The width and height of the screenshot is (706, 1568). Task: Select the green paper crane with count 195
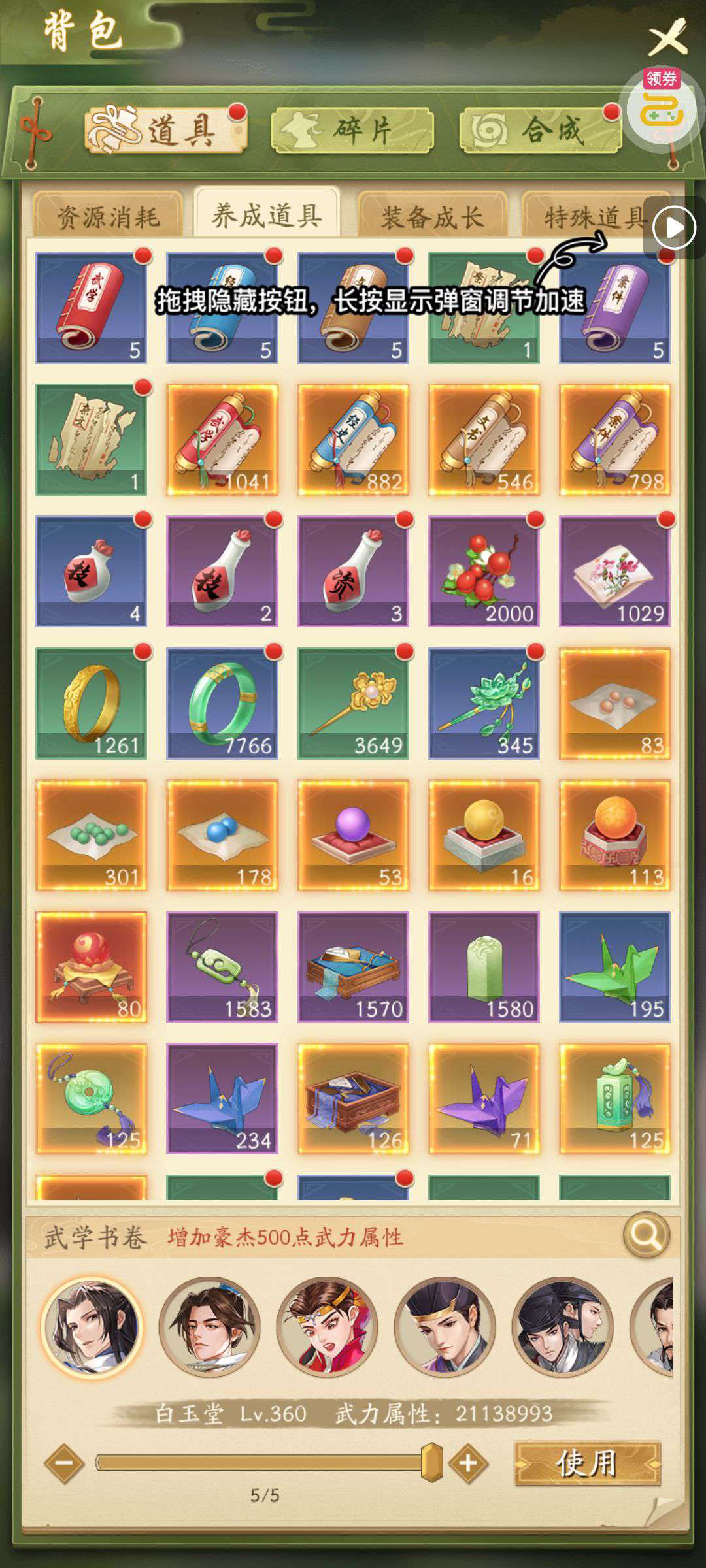click(x=614, y=967)
